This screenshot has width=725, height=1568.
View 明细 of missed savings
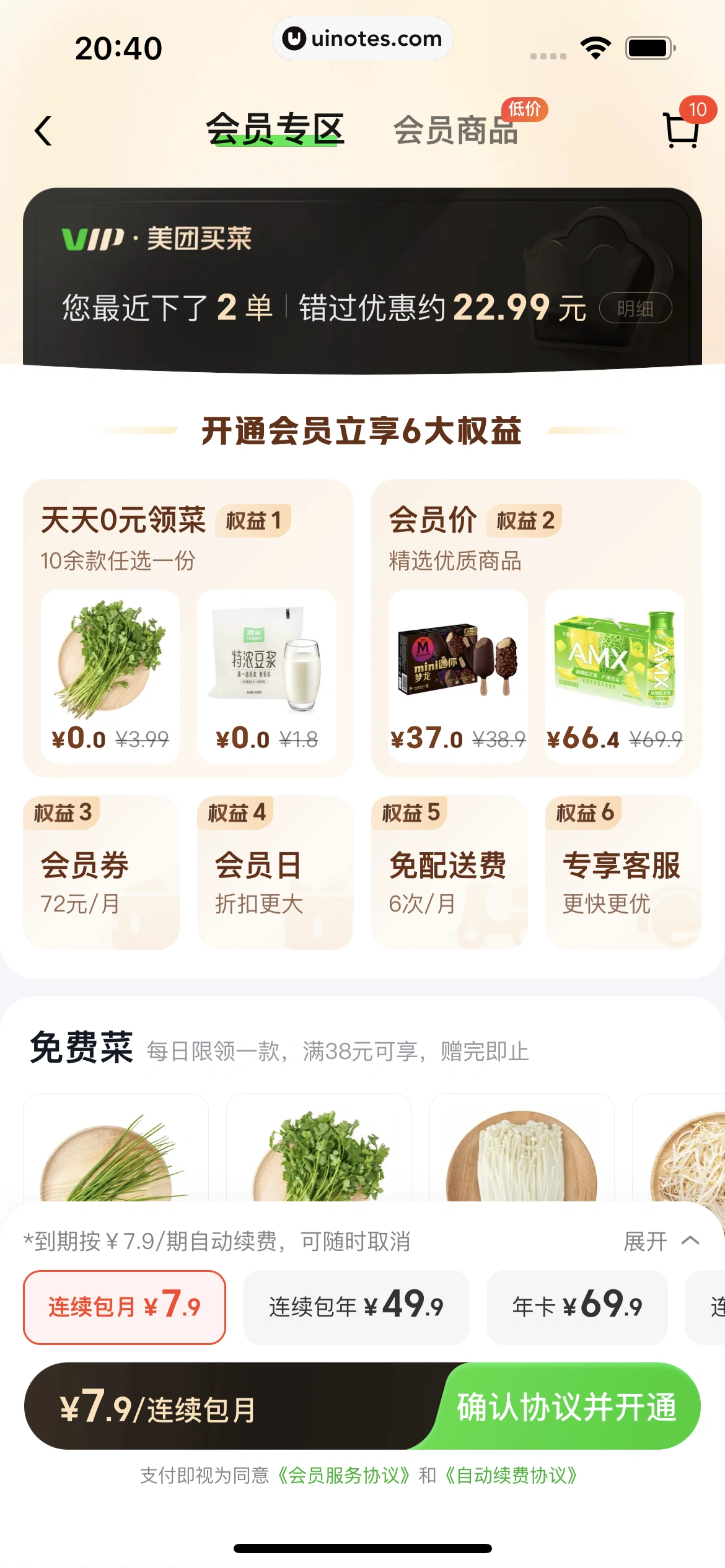click(x=635, y=308)
